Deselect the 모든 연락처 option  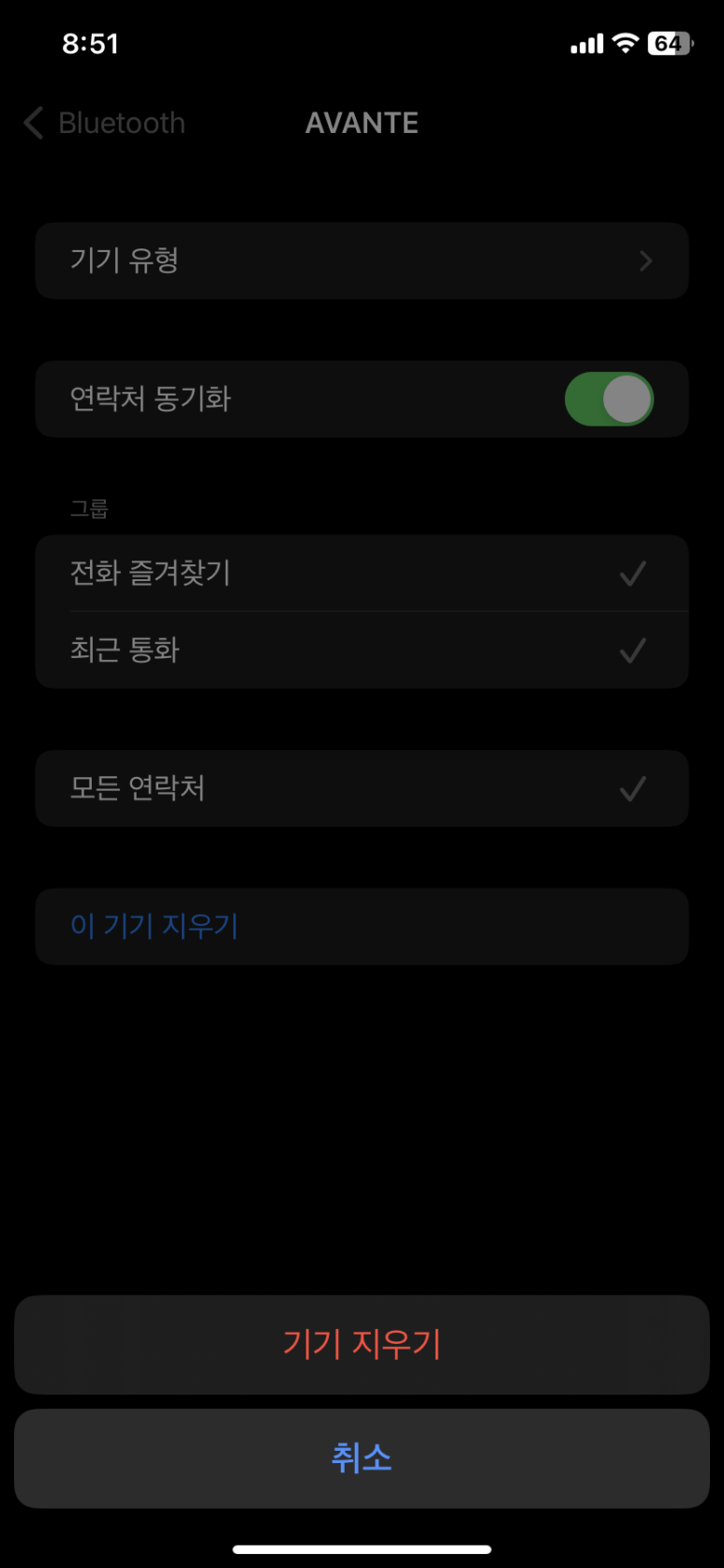pos(362,788)
